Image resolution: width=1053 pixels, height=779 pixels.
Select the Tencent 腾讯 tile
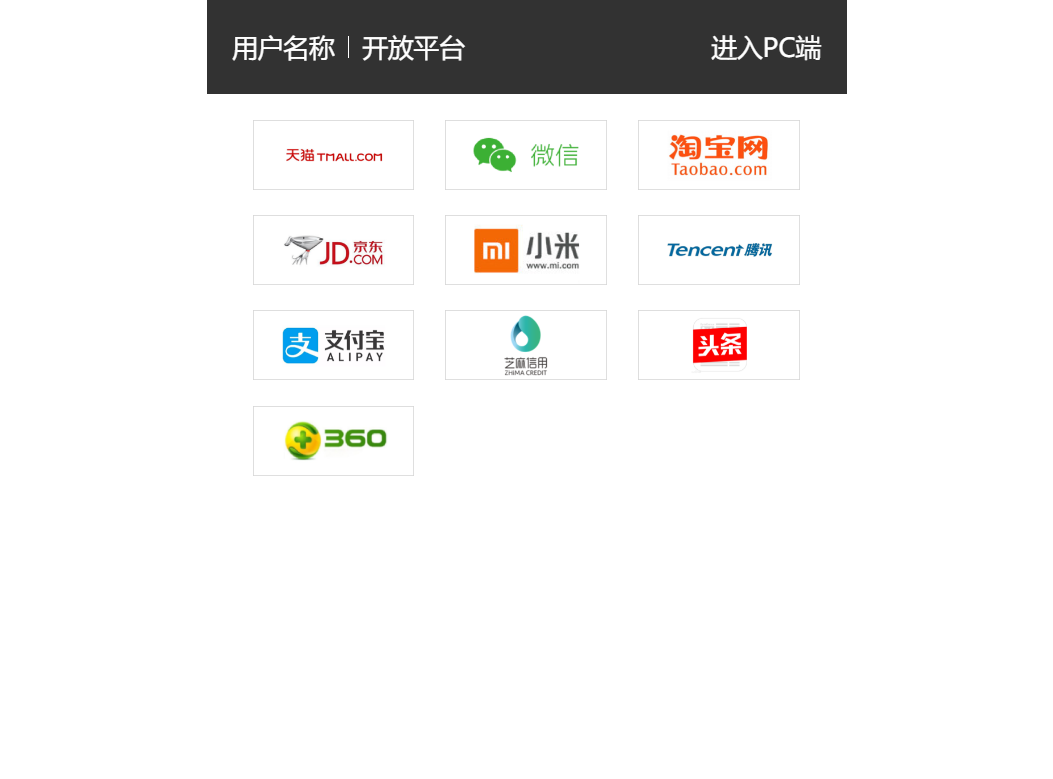719,250
